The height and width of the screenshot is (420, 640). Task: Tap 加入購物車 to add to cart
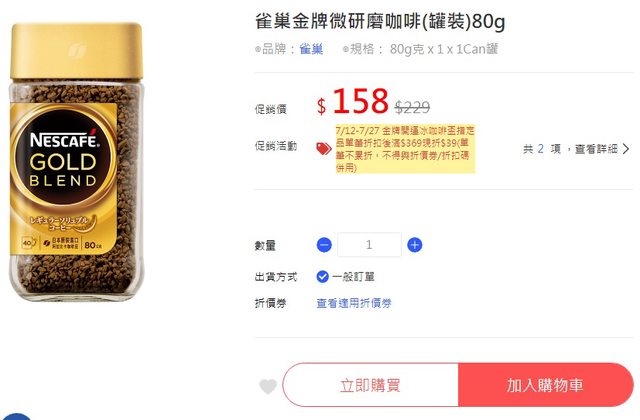tap(545, 385)
